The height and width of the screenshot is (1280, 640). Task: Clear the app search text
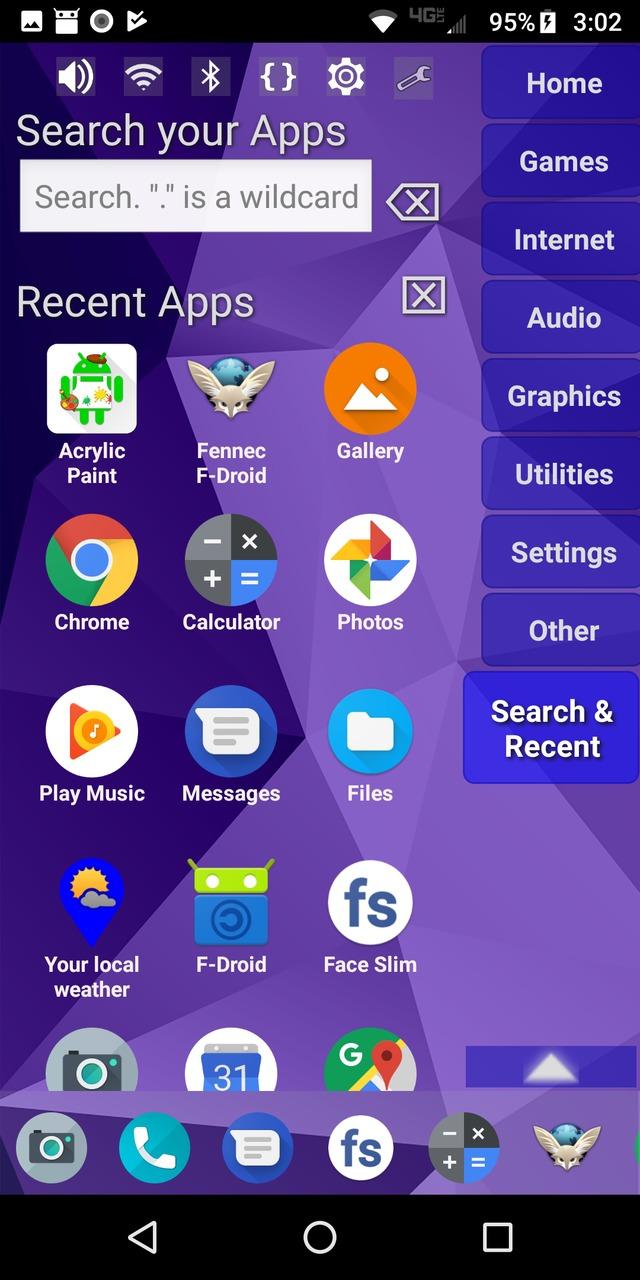(x=412, y=203)
